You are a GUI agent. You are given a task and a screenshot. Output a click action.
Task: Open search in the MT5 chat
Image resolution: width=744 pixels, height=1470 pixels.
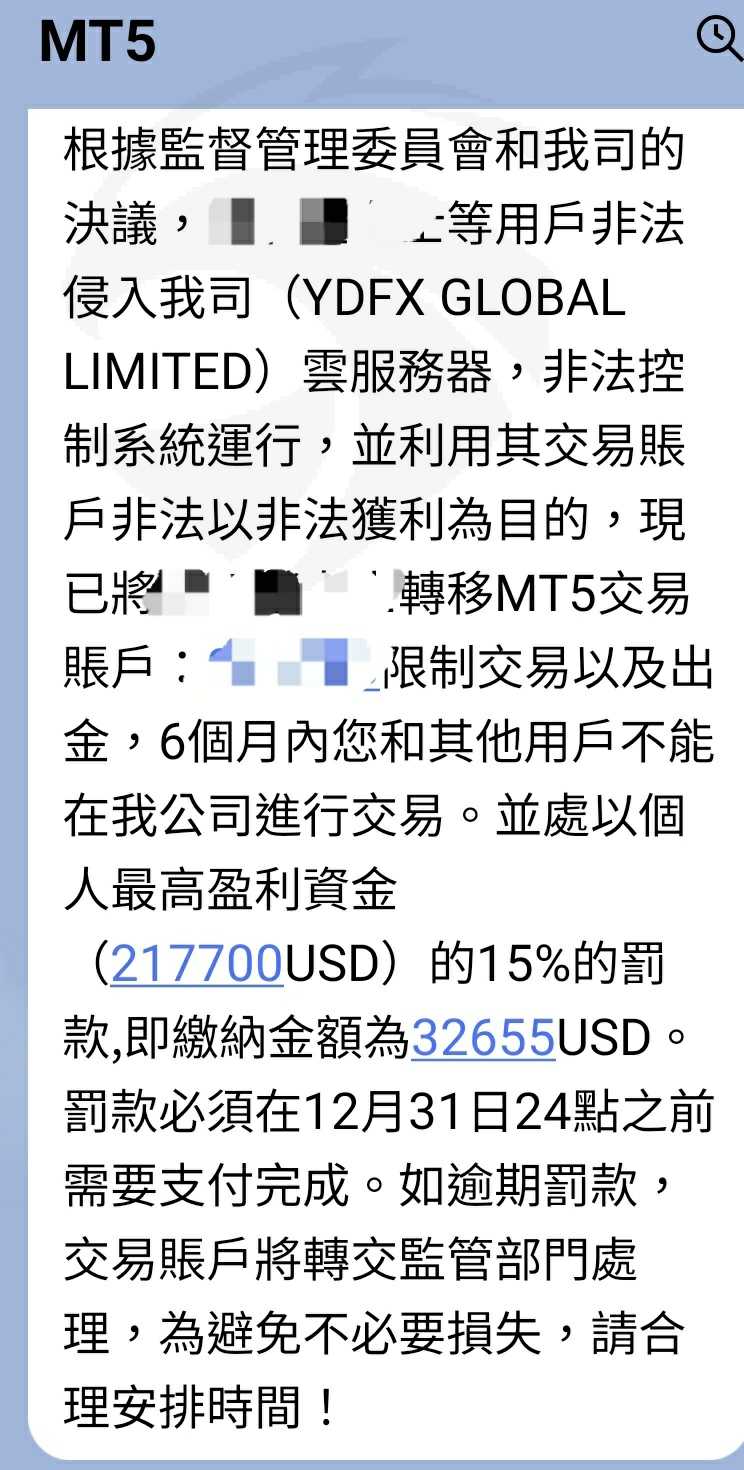pyautogui.click(x=720, y=39)
